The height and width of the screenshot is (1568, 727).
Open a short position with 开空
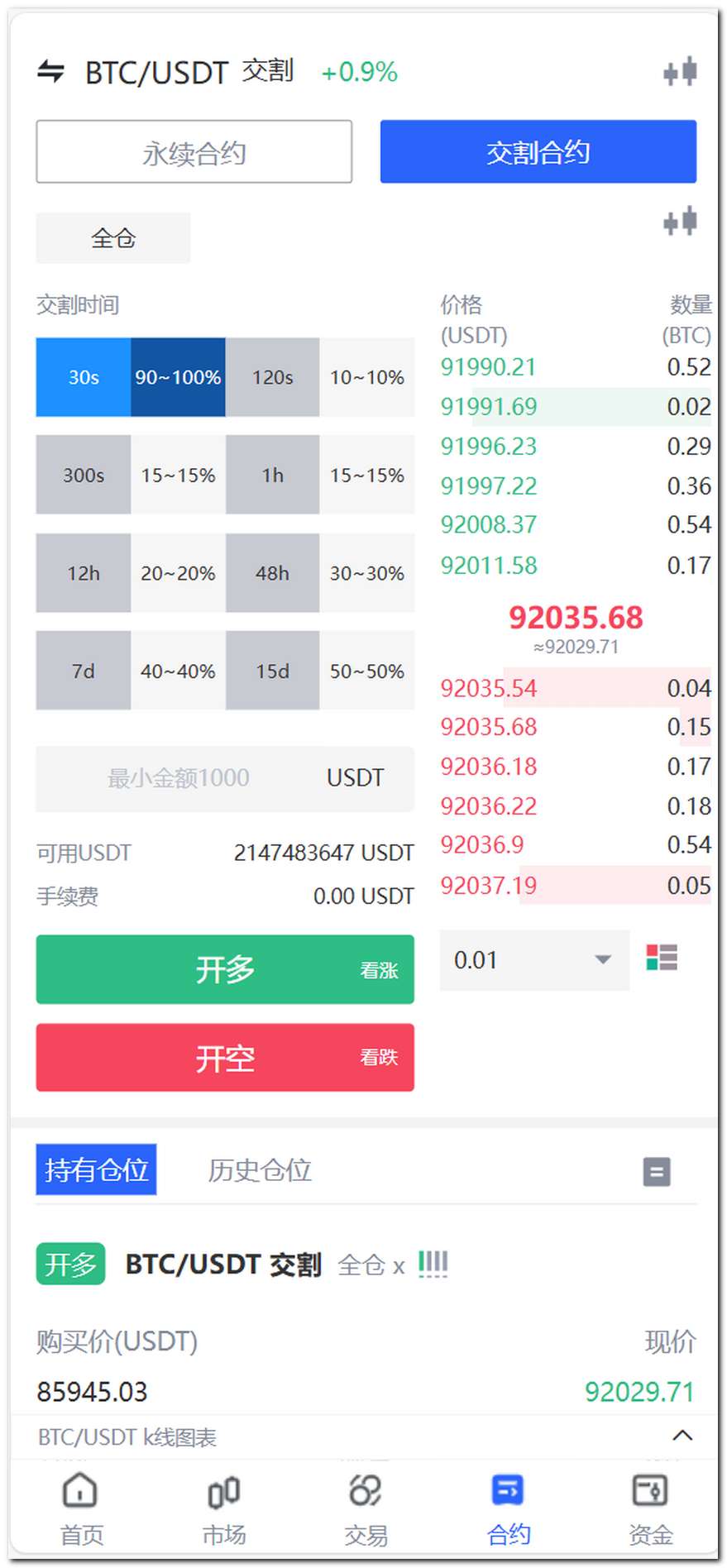(x=225, y=1058)
